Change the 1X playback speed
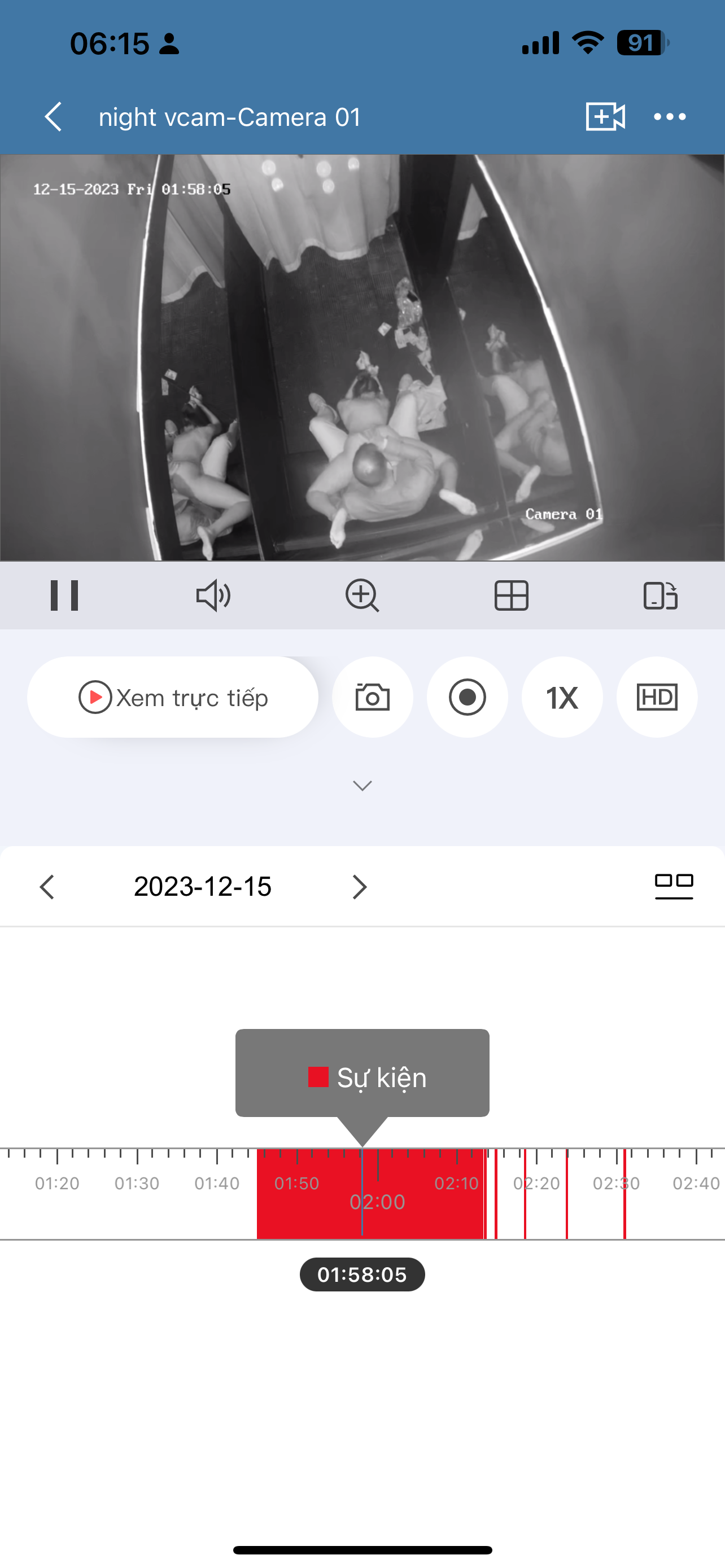The height and width of the screenshot is (1568, 725). tap(562, 697)
